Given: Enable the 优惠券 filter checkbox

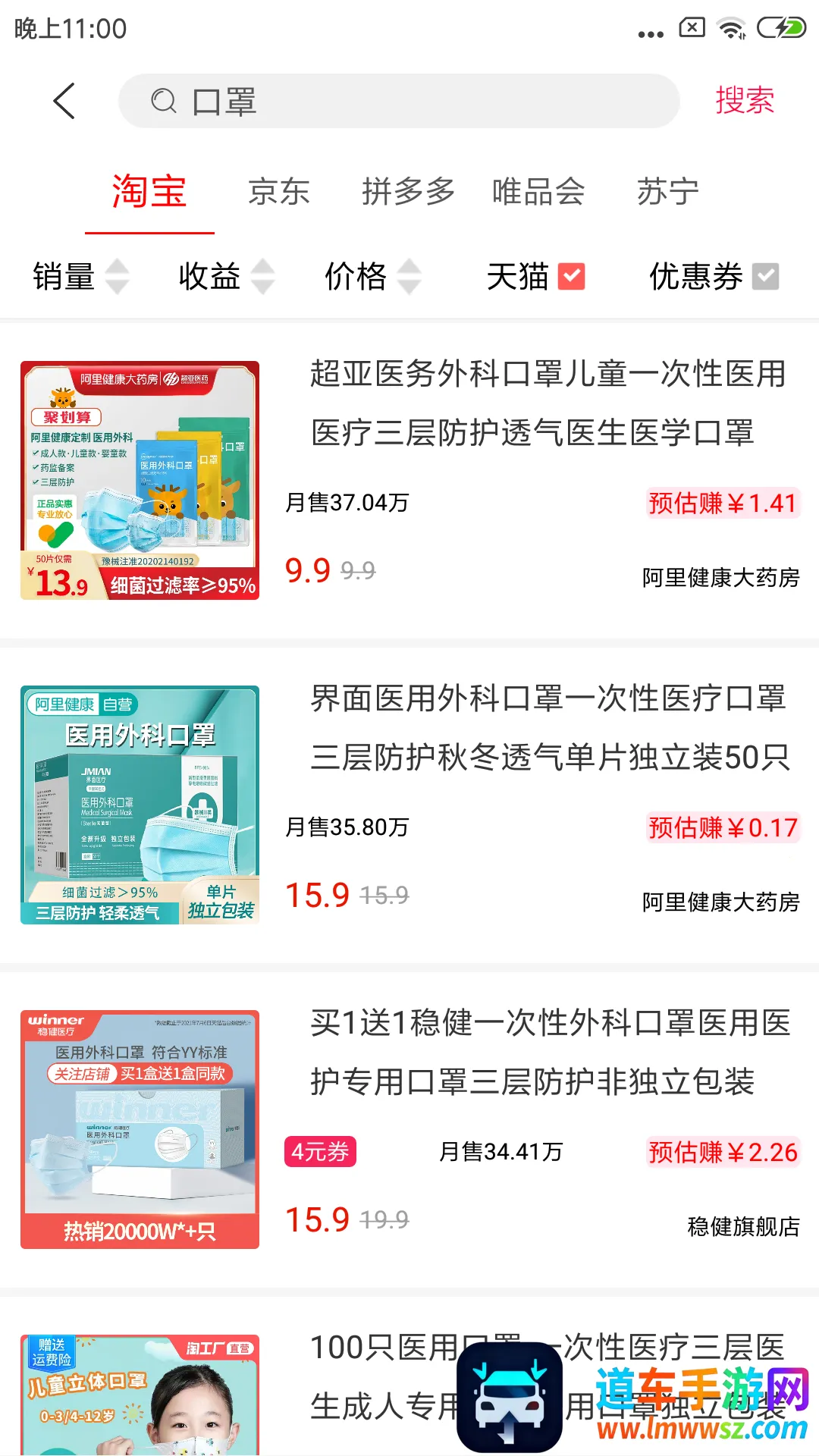Looking at the screenshot, I should click(765, 276).
